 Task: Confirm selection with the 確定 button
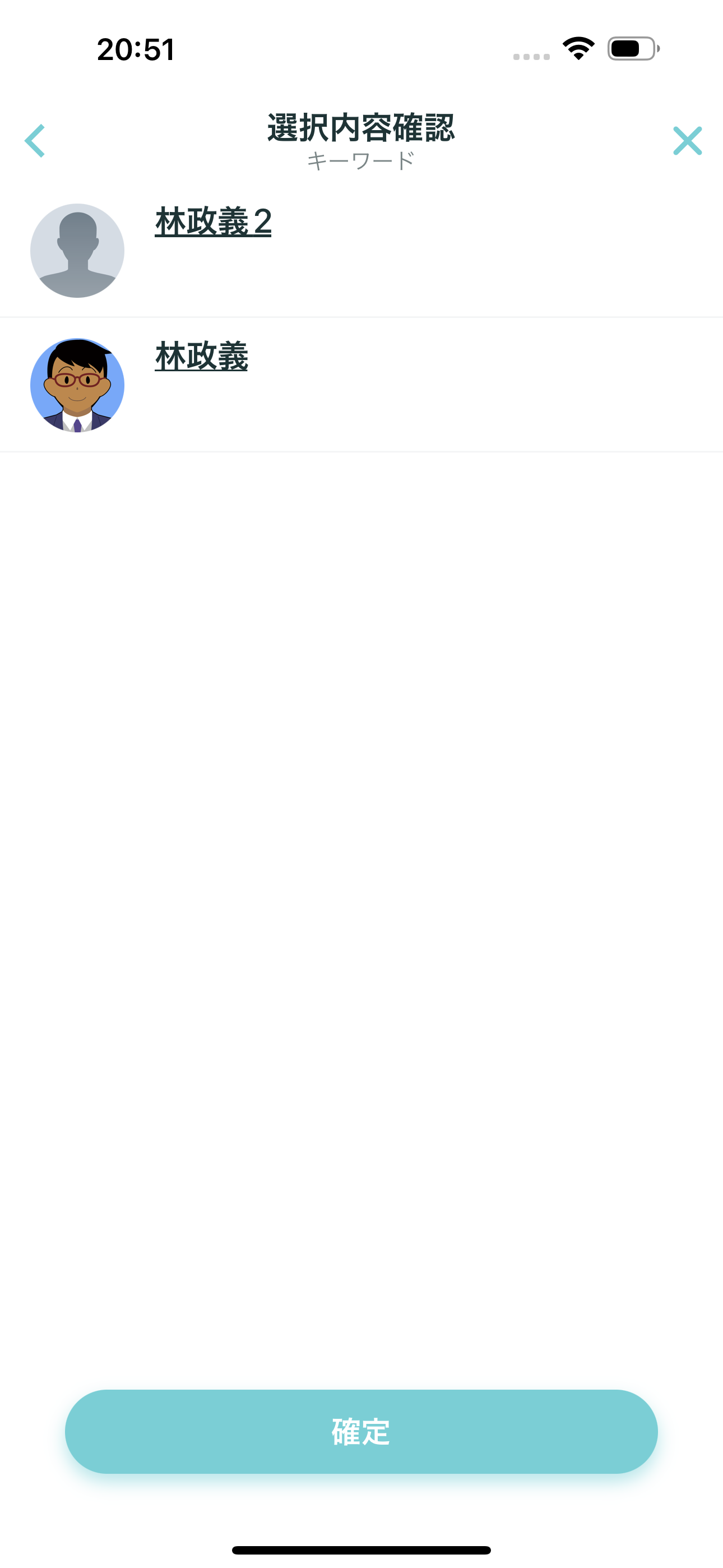click(361, 1431)
